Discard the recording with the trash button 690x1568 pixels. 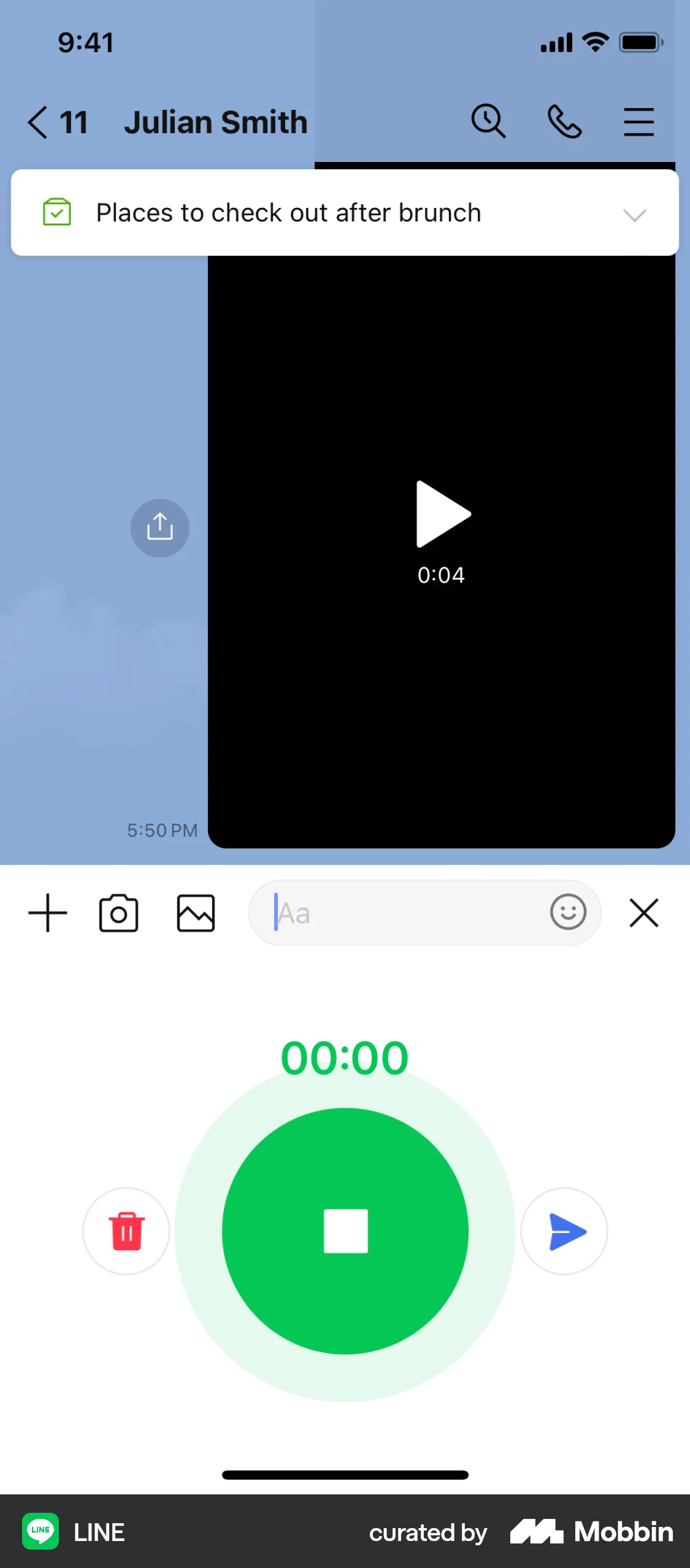pos(126,1231)
